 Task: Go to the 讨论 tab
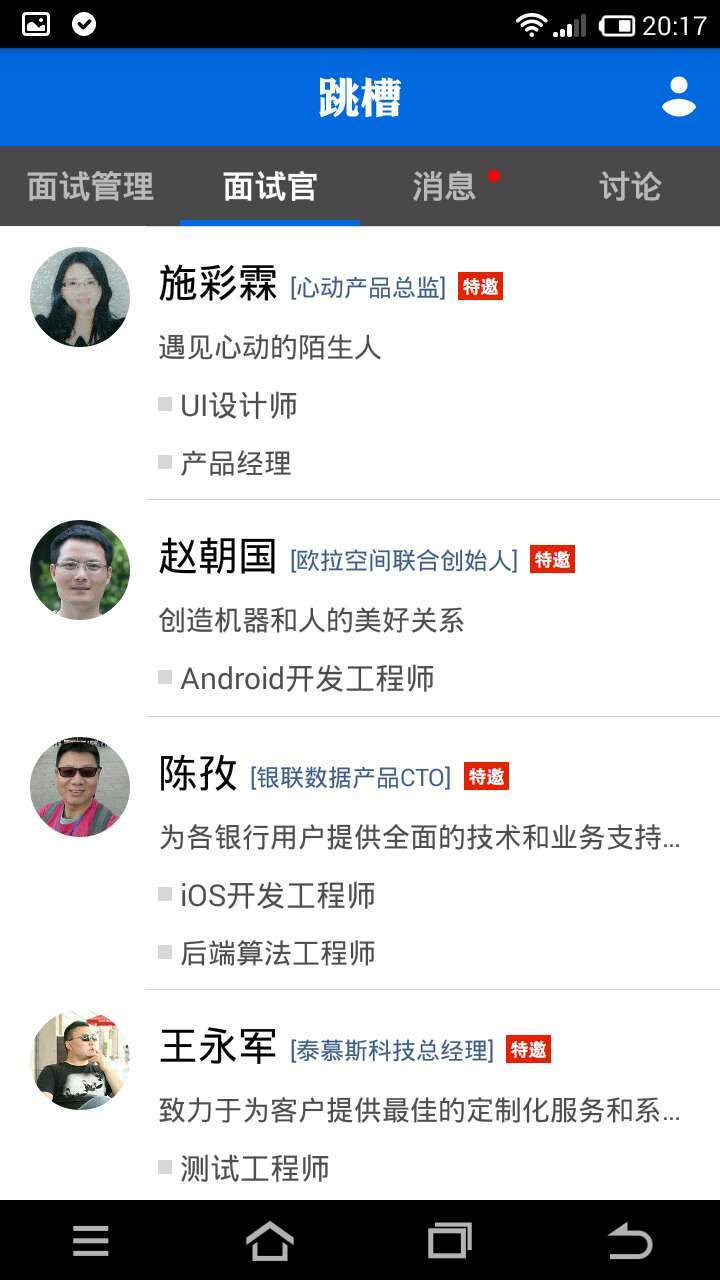pyautogui.click(x=630, y=186)
